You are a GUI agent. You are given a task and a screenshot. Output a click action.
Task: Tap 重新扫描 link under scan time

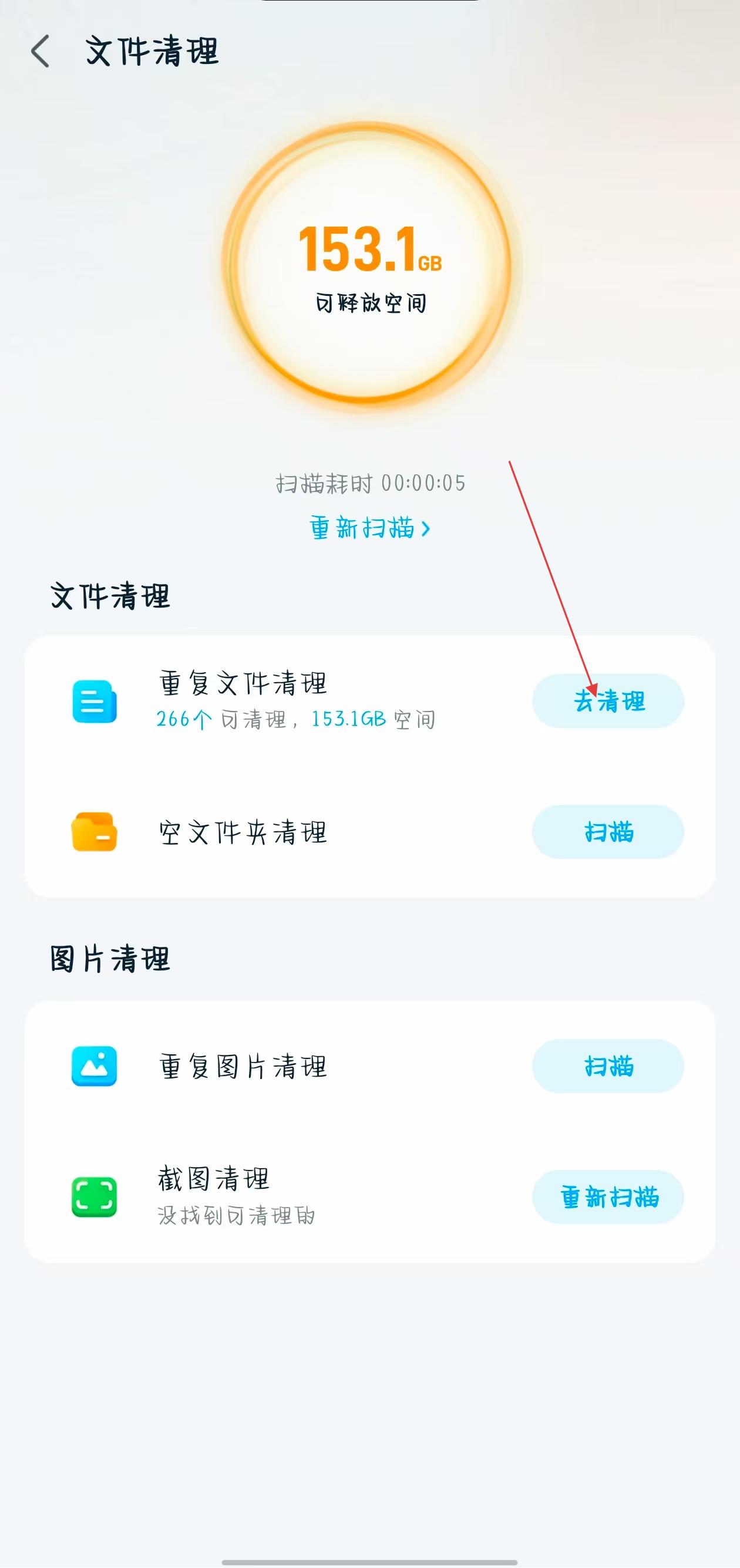[369, 528]
